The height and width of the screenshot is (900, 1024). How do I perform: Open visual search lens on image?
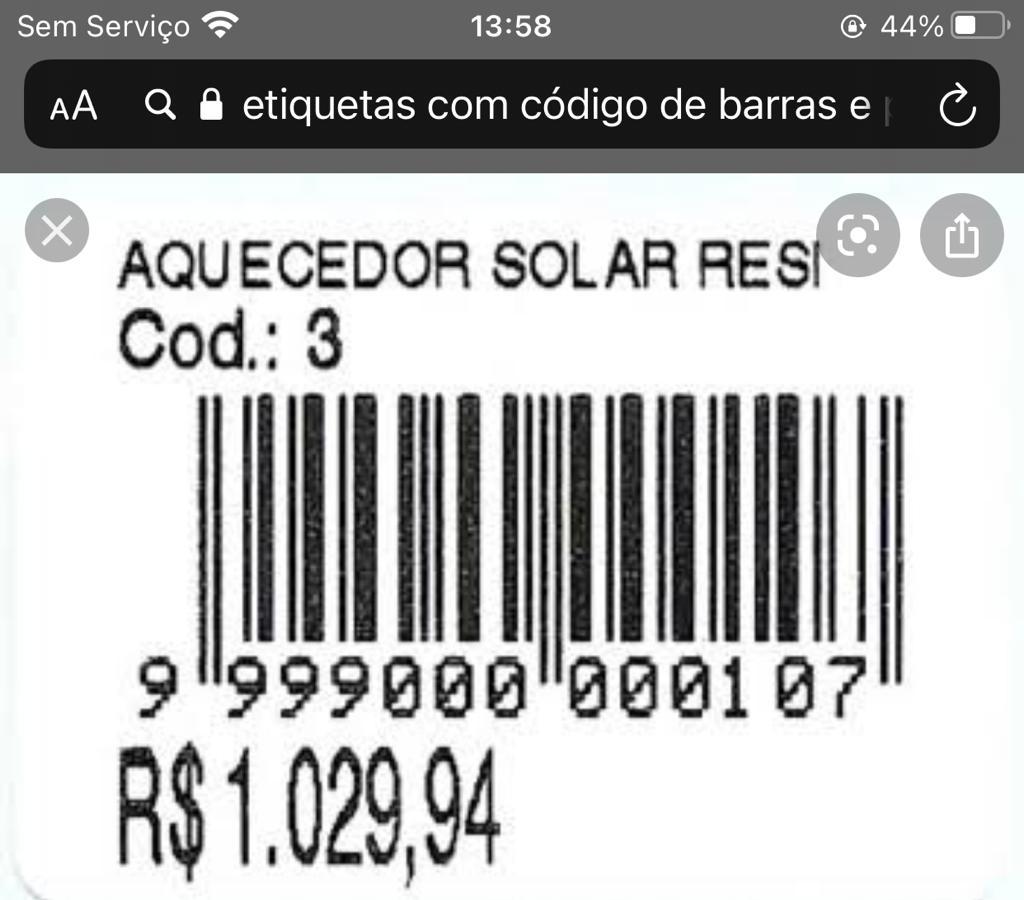pyautogui.click(x=858, y=236)
